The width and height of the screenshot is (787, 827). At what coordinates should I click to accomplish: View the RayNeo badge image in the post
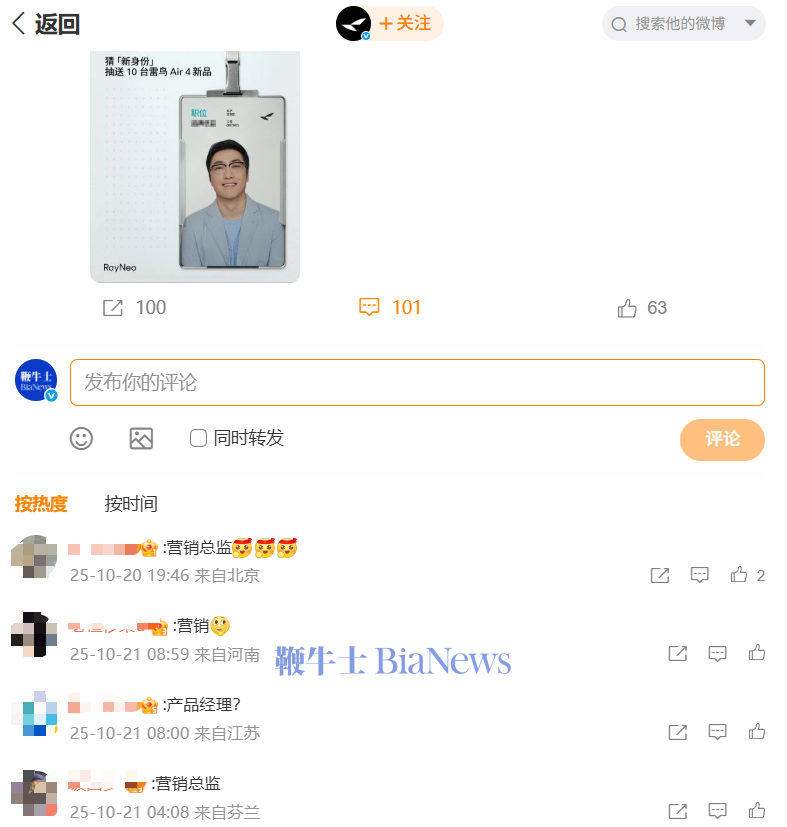pos(194,166)
